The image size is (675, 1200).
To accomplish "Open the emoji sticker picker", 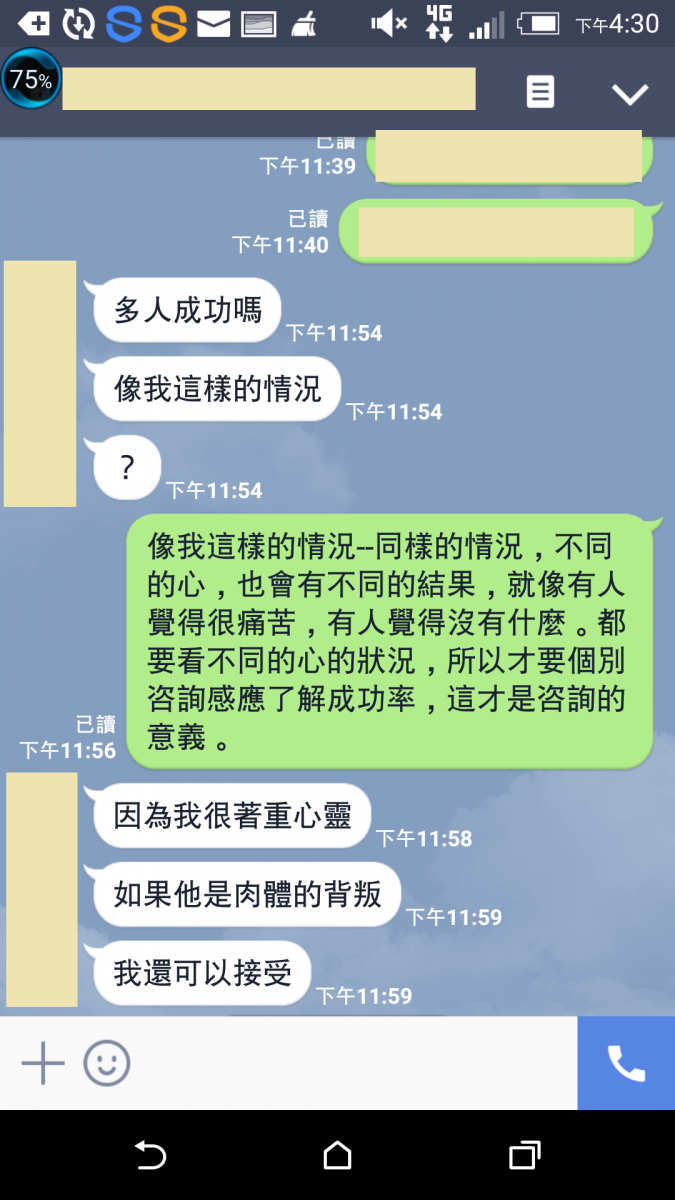I will click(107, 1063).
